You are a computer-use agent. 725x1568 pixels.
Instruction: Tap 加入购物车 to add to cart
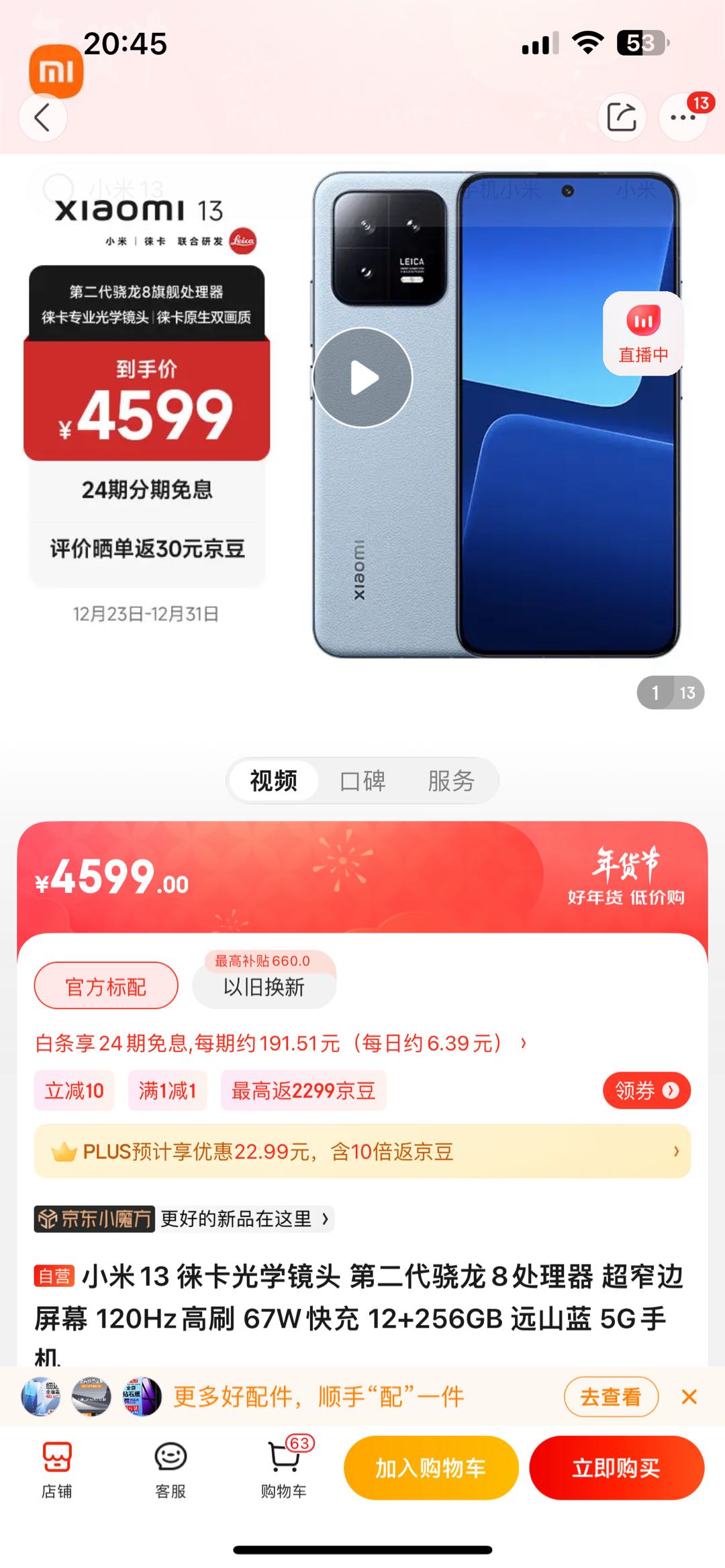click(x=431, y=1468)
